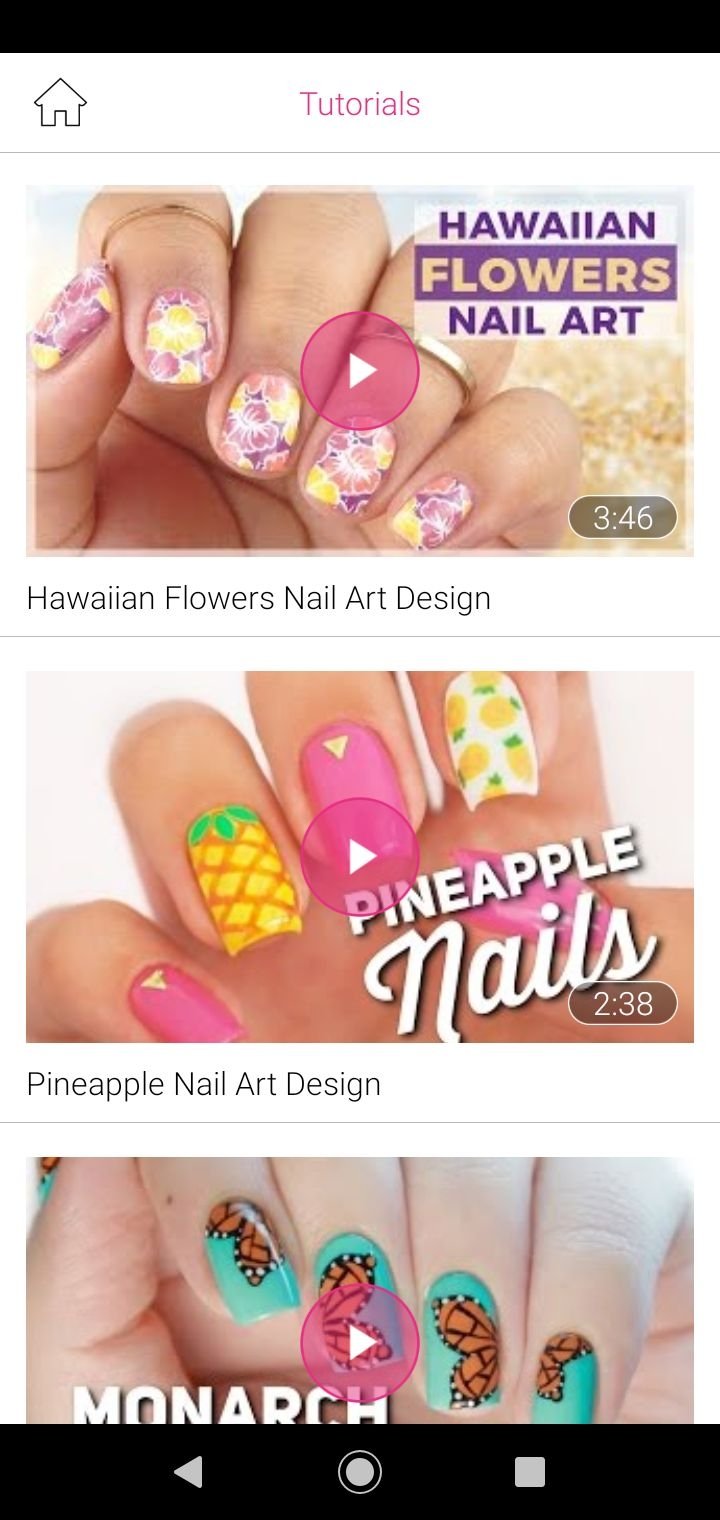Play the Monarch butterfly nails video
Viewport: 720px width, 1520px height.
(x=360, y=1342)
